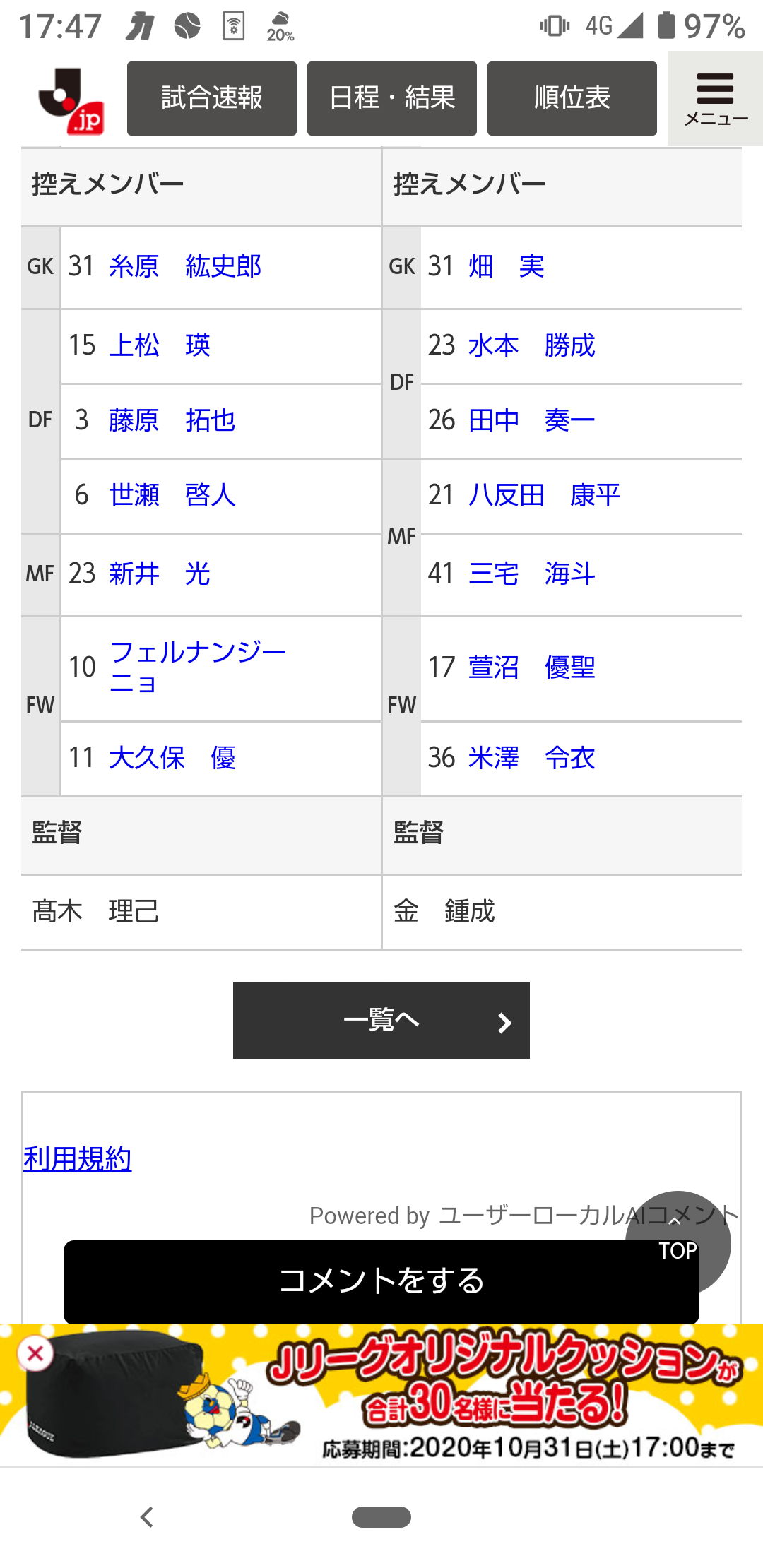
Task: Tap the 一覧へ button
Action: click(x=381, y=1021)
